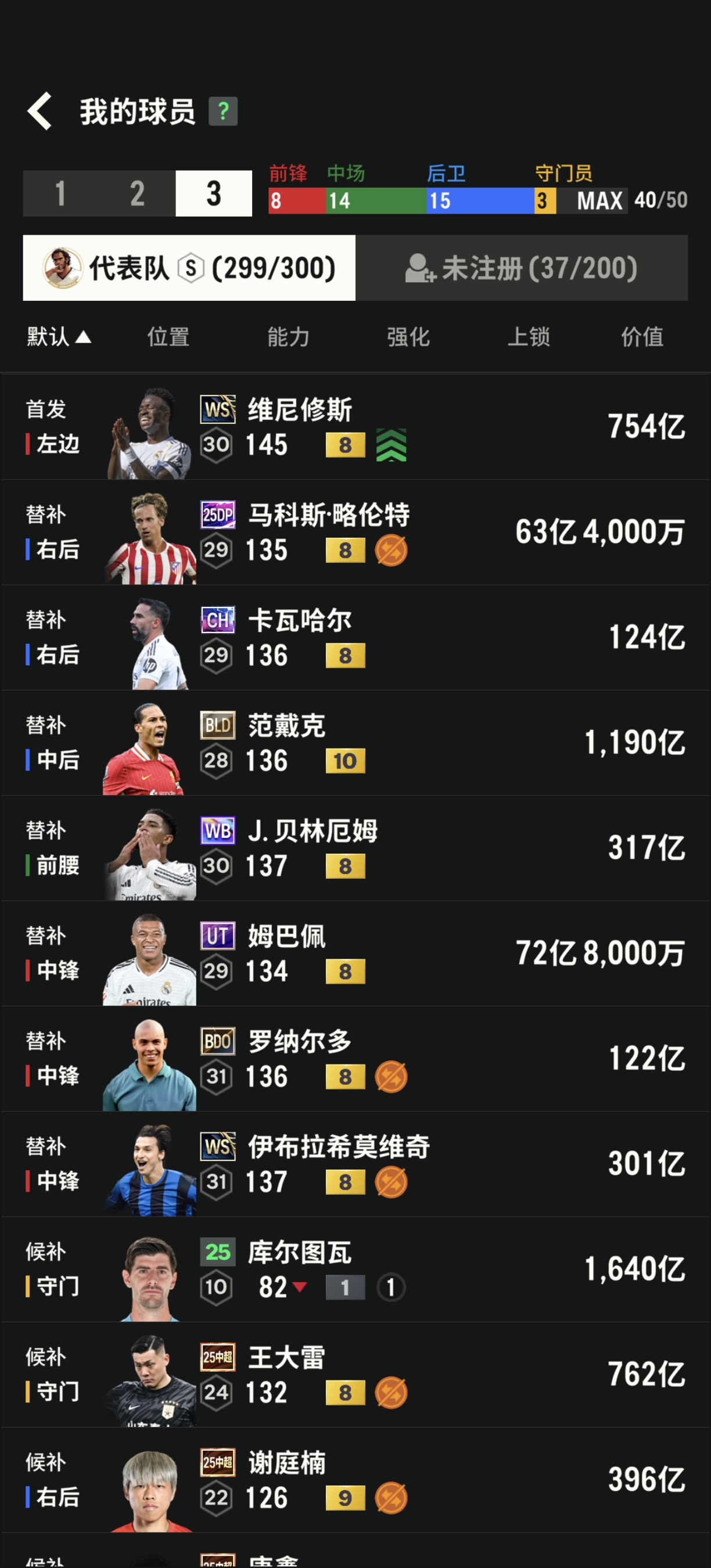Sort the list by 强化
The width and height of the screenshot is (711, 1568).
[408, 337]
